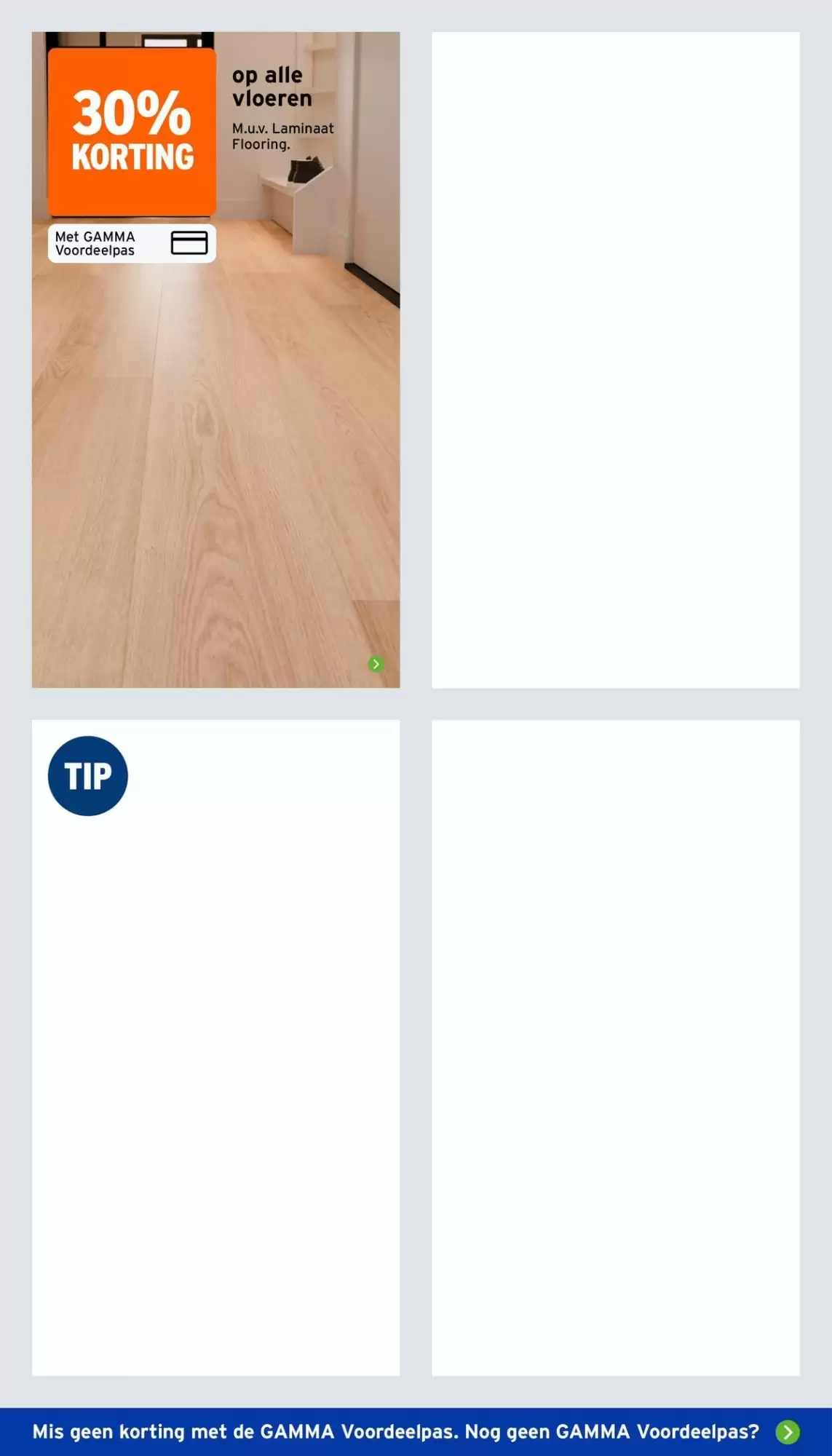
Task: Open the 30% korting op alle vloeren tile
Action: [215, 360]
